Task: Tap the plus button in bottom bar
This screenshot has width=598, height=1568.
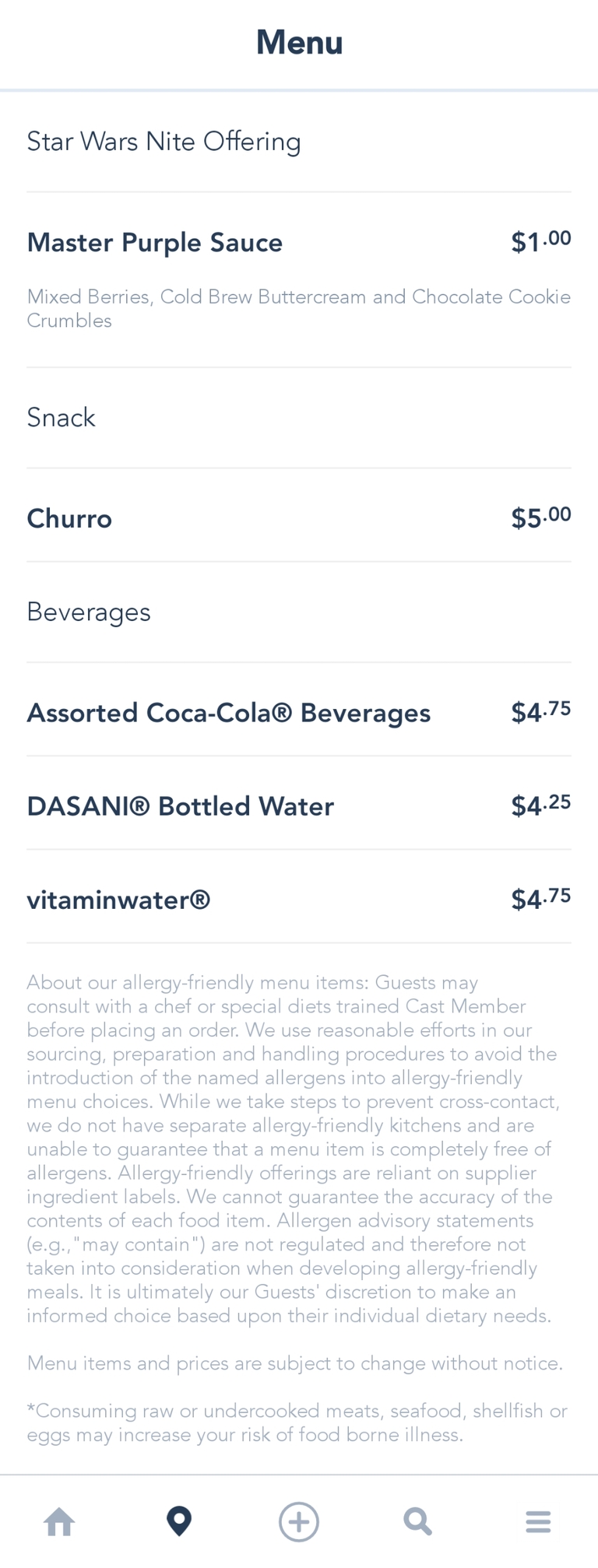Action: coord(299,1521)
